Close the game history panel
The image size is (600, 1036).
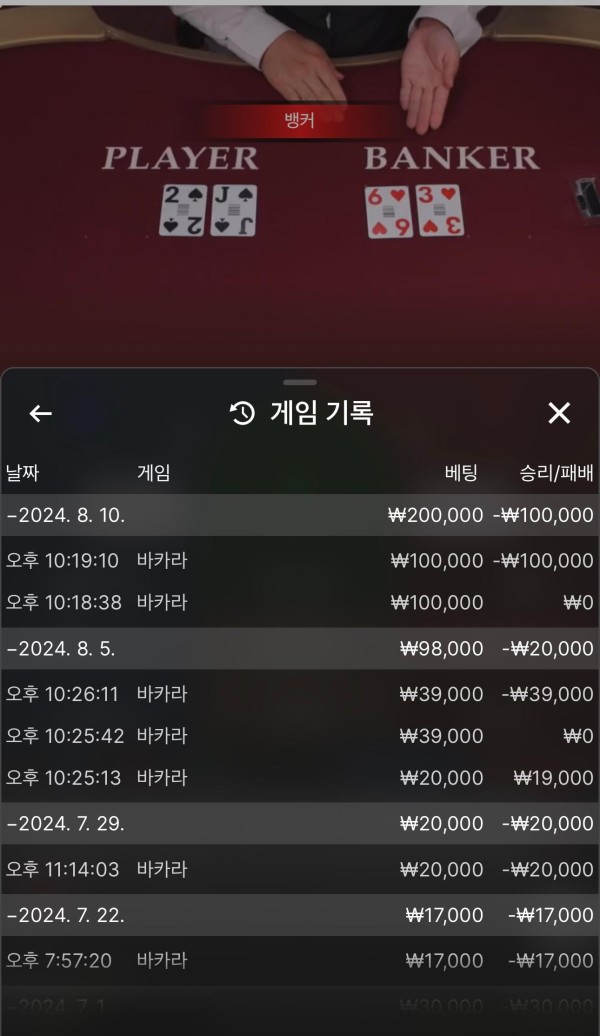coord(559,413)
